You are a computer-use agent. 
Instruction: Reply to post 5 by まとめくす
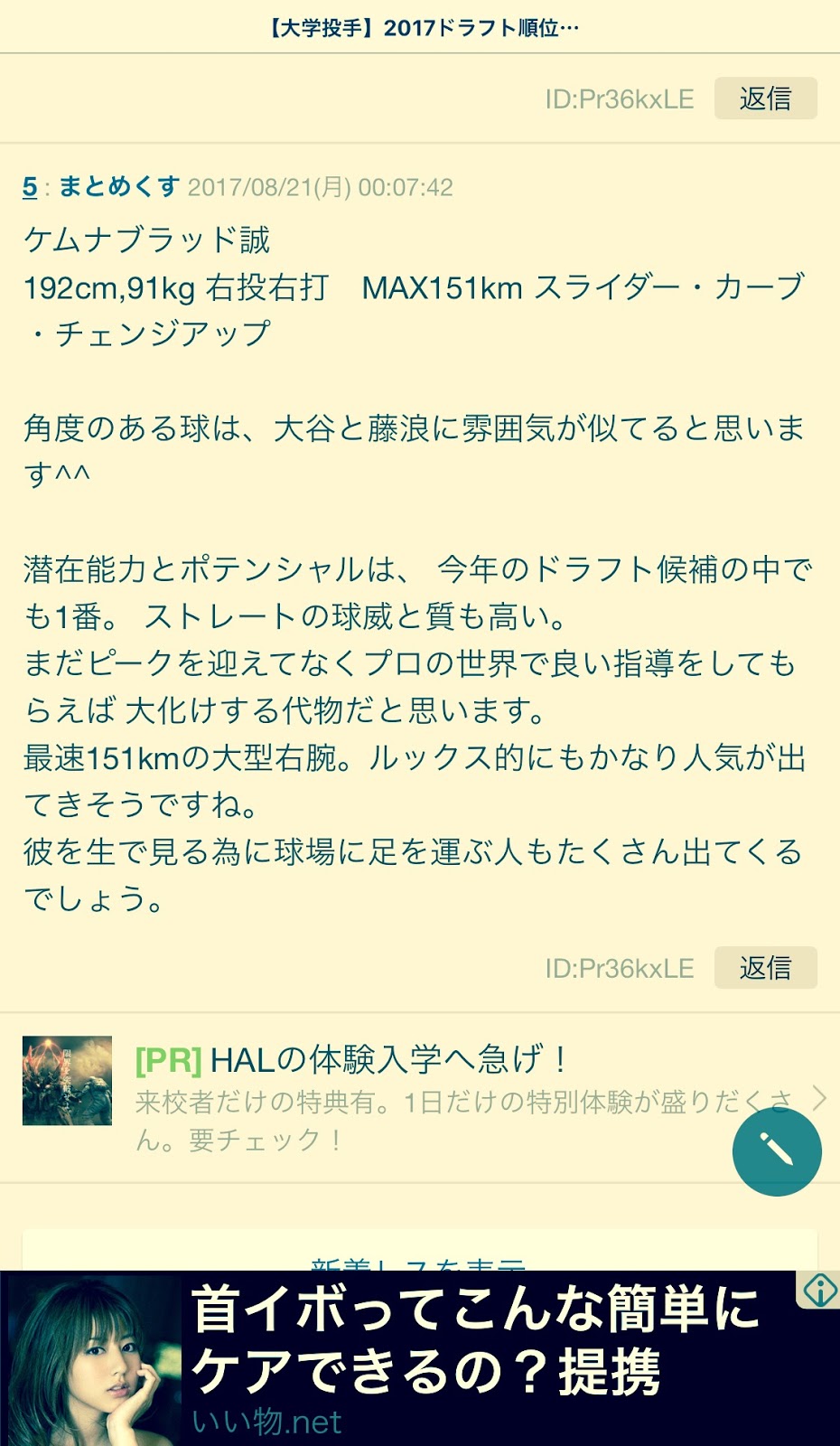coord(765,968)
